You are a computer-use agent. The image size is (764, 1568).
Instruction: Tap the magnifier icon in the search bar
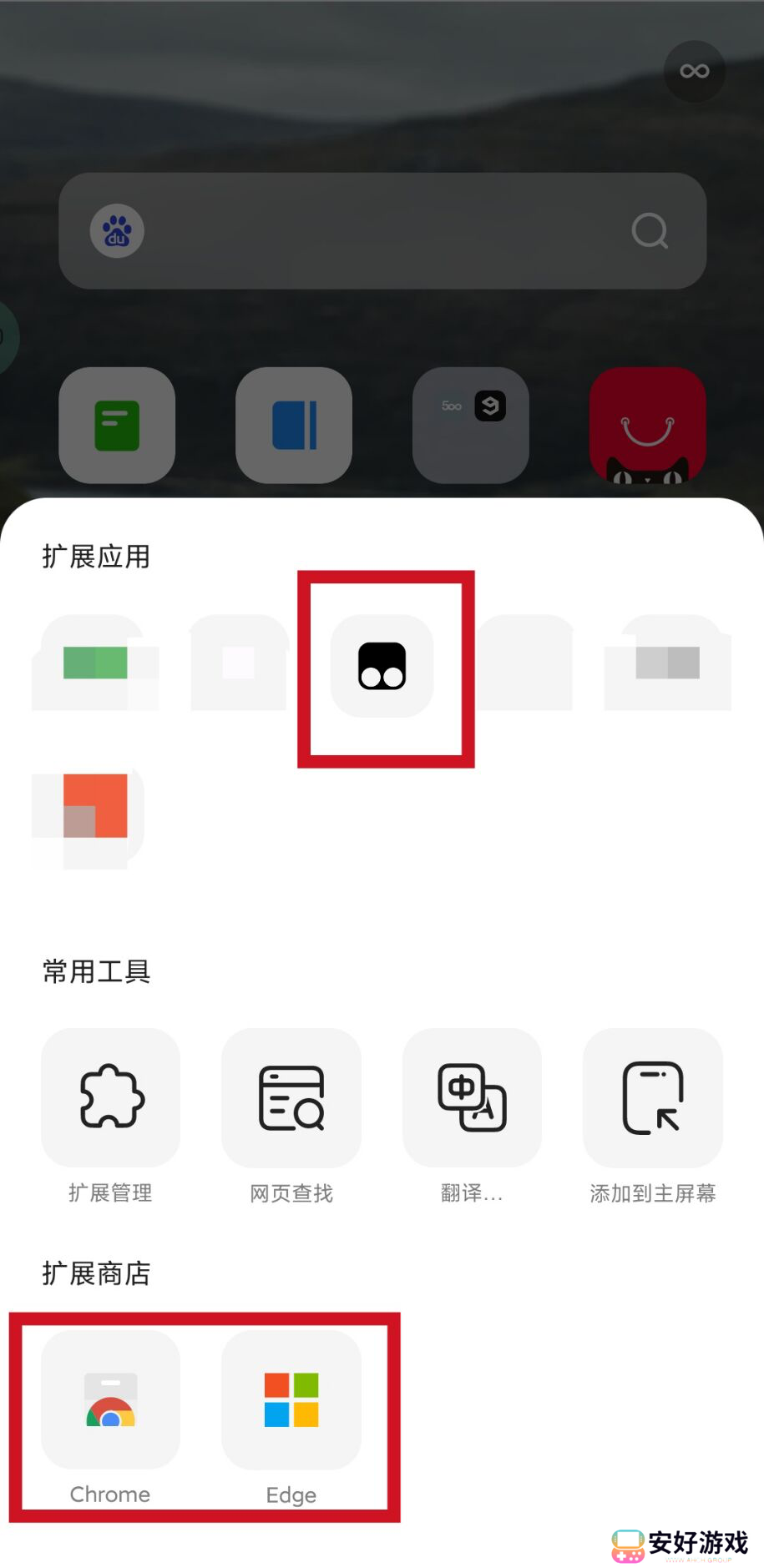pos(650,232)
